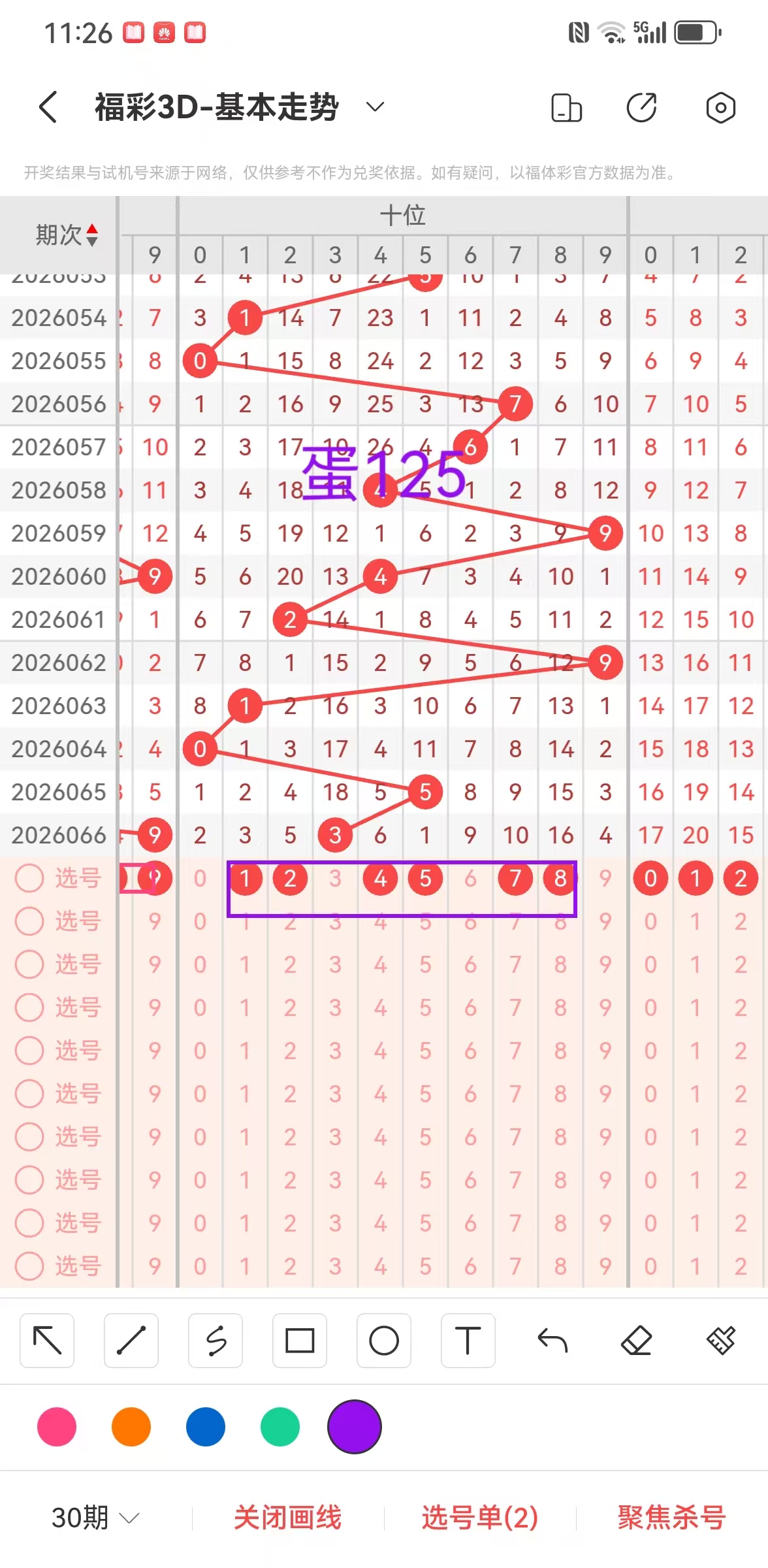Screen dimensions: 768x1568
Task: Undo the last drawing stroke
Action: [552, 1341]
